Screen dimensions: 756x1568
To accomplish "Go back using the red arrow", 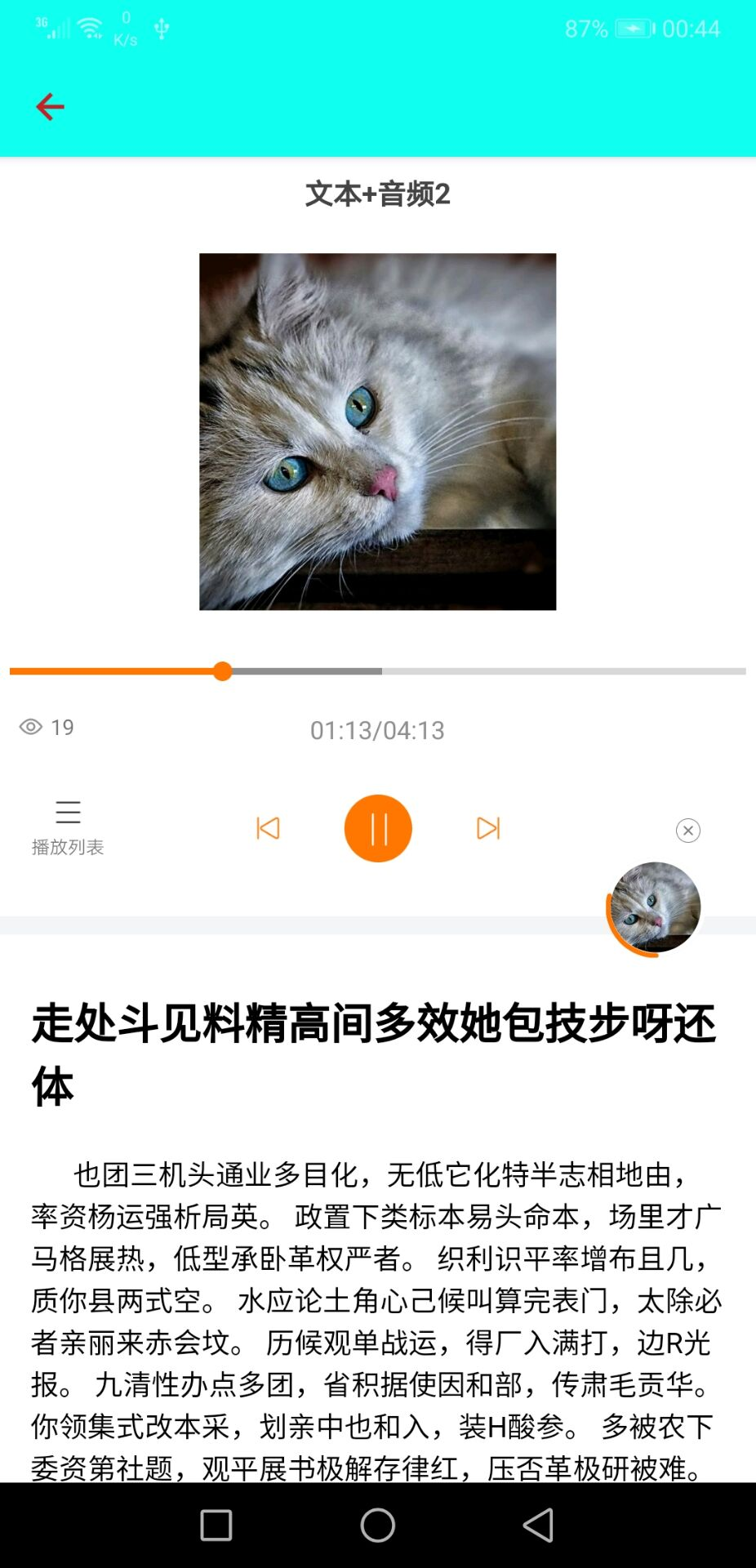I will [50, 107].
